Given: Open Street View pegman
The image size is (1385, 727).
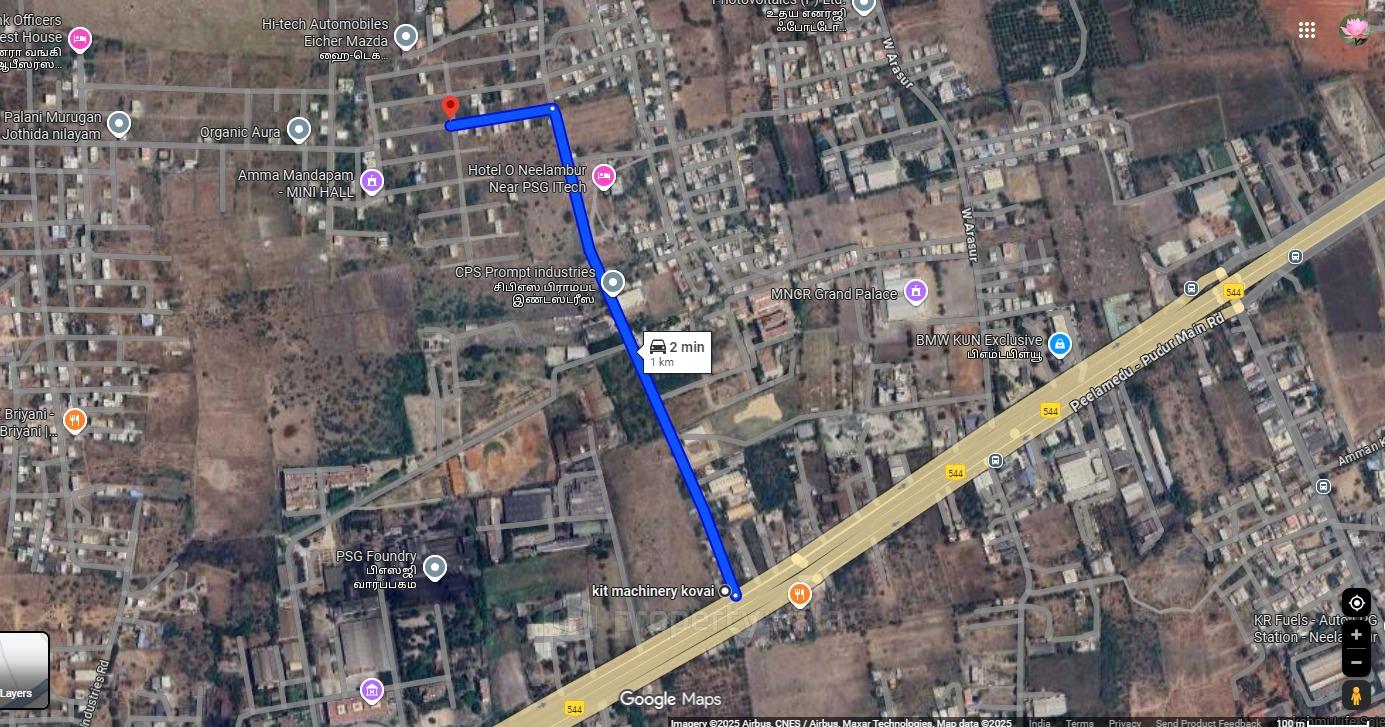Looking at the screenshot, I should click(1356, 695).
